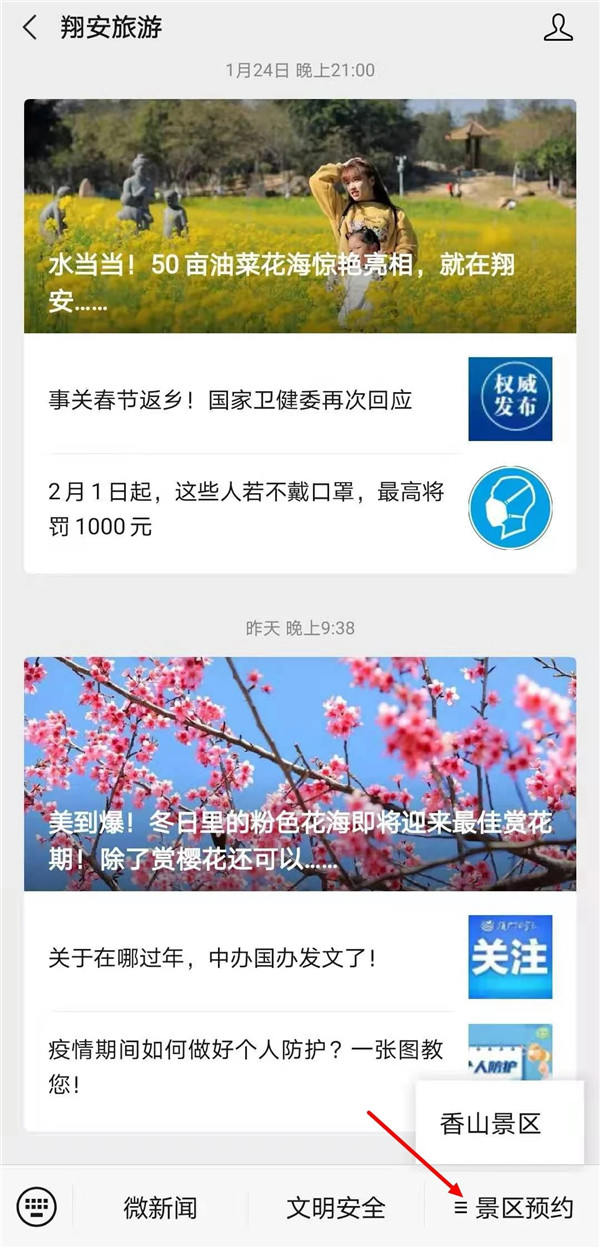Go back from 翔安旅游 account
The image size is (600, 1248).
30,28
